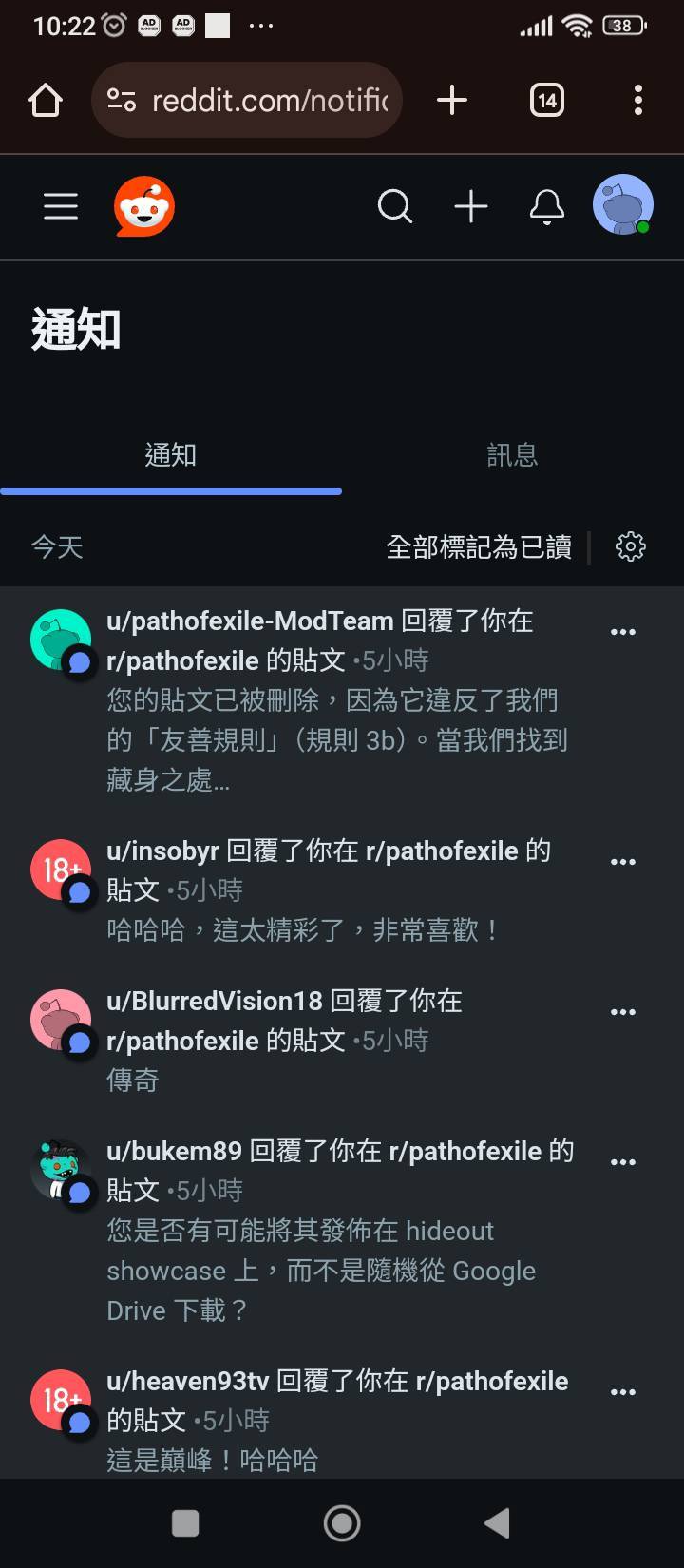
Task: Open the user profile avatar
Action: click(x=623, y=204)
